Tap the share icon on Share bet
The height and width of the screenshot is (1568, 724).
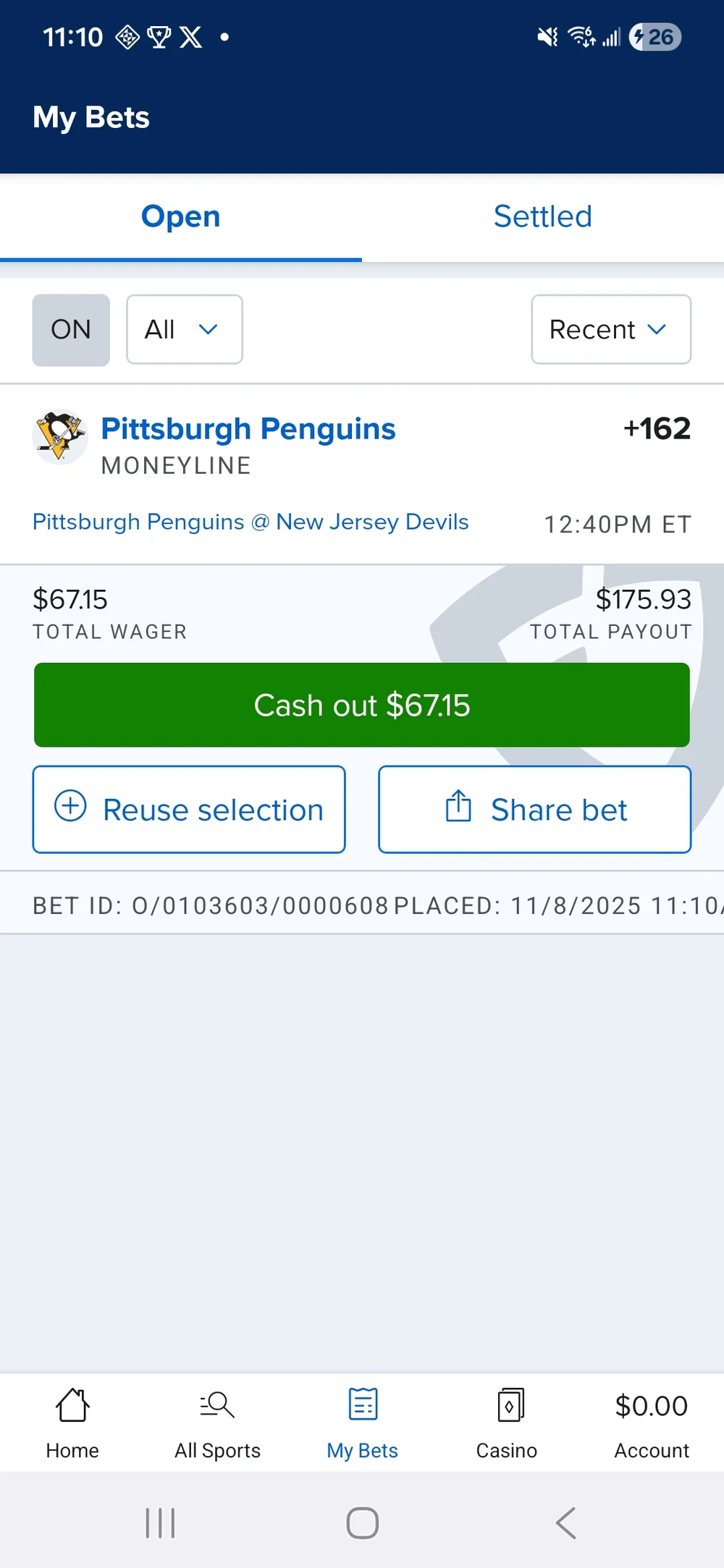(x=457, y=809)
